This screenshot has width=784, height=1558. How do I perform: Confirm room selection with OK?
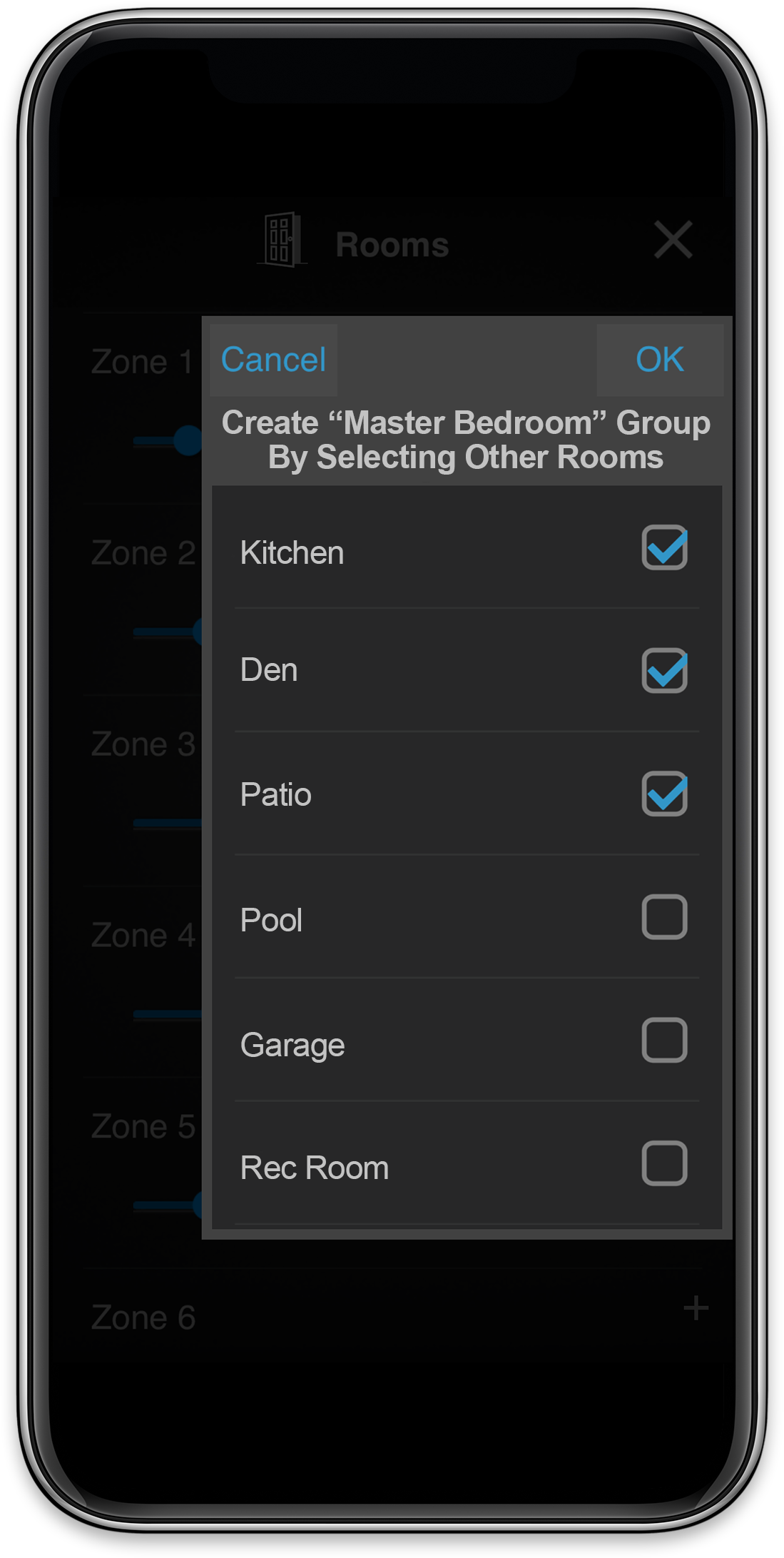coord(660,360)
